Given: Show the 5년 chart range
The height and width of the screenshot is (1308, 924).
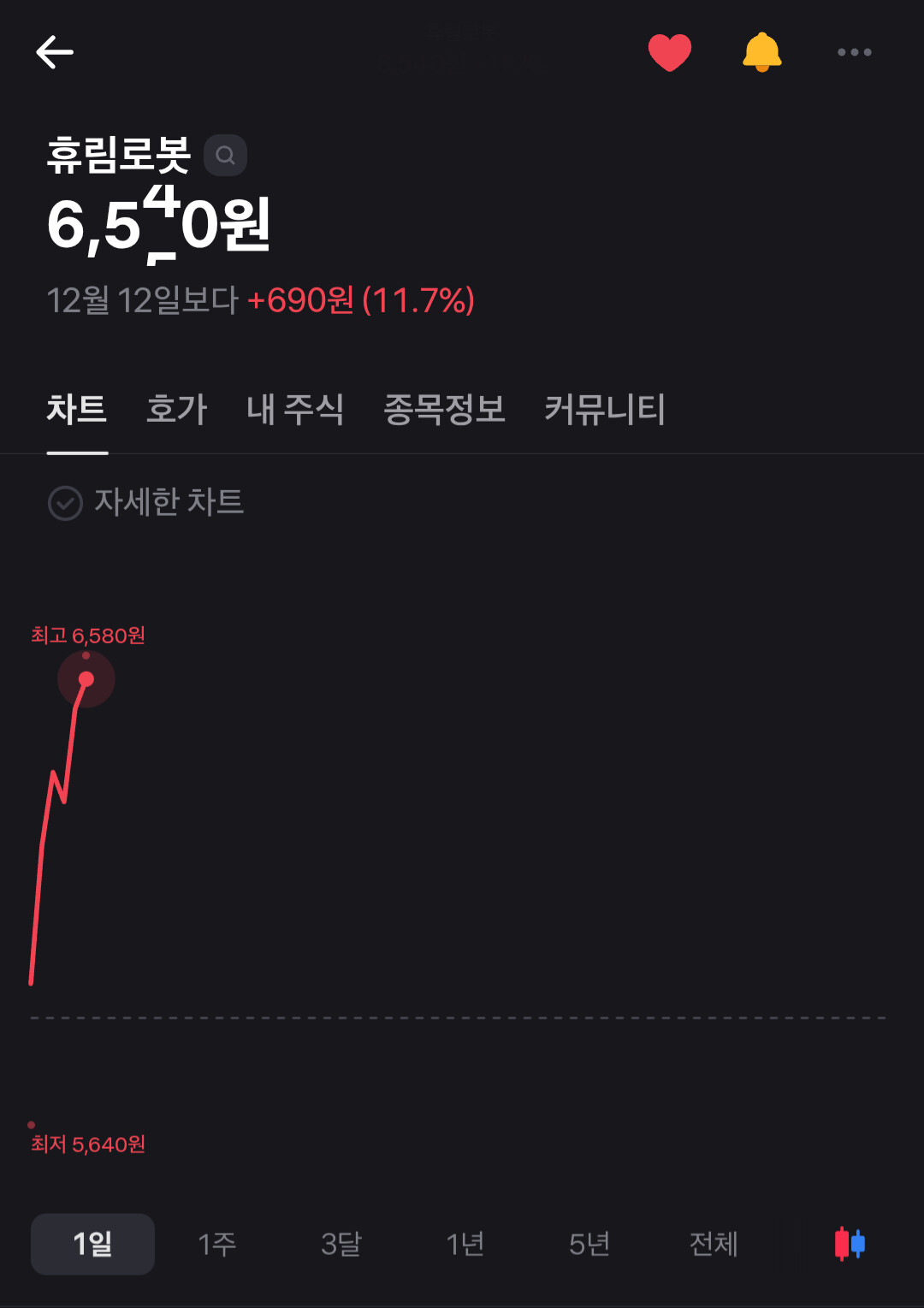Looking at the screenshot, I should [589, 1244].
